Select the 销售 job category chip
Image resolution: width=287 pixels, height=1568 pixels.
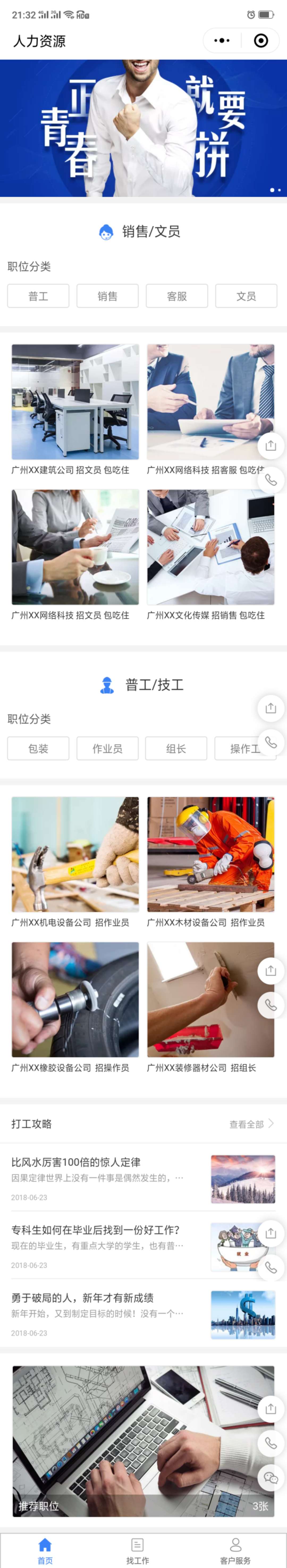[108, 296]
